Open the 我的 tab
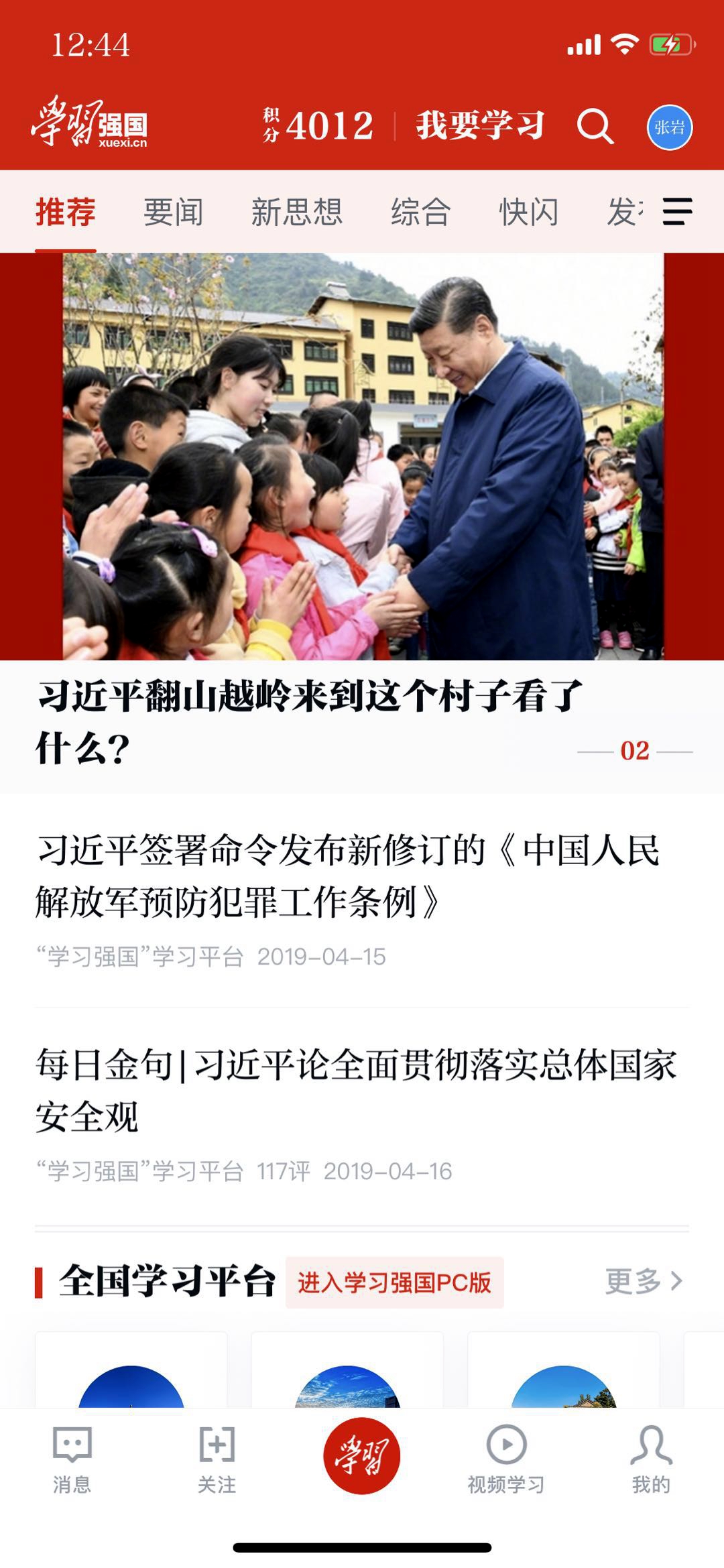 click(x=650, y=1459)
